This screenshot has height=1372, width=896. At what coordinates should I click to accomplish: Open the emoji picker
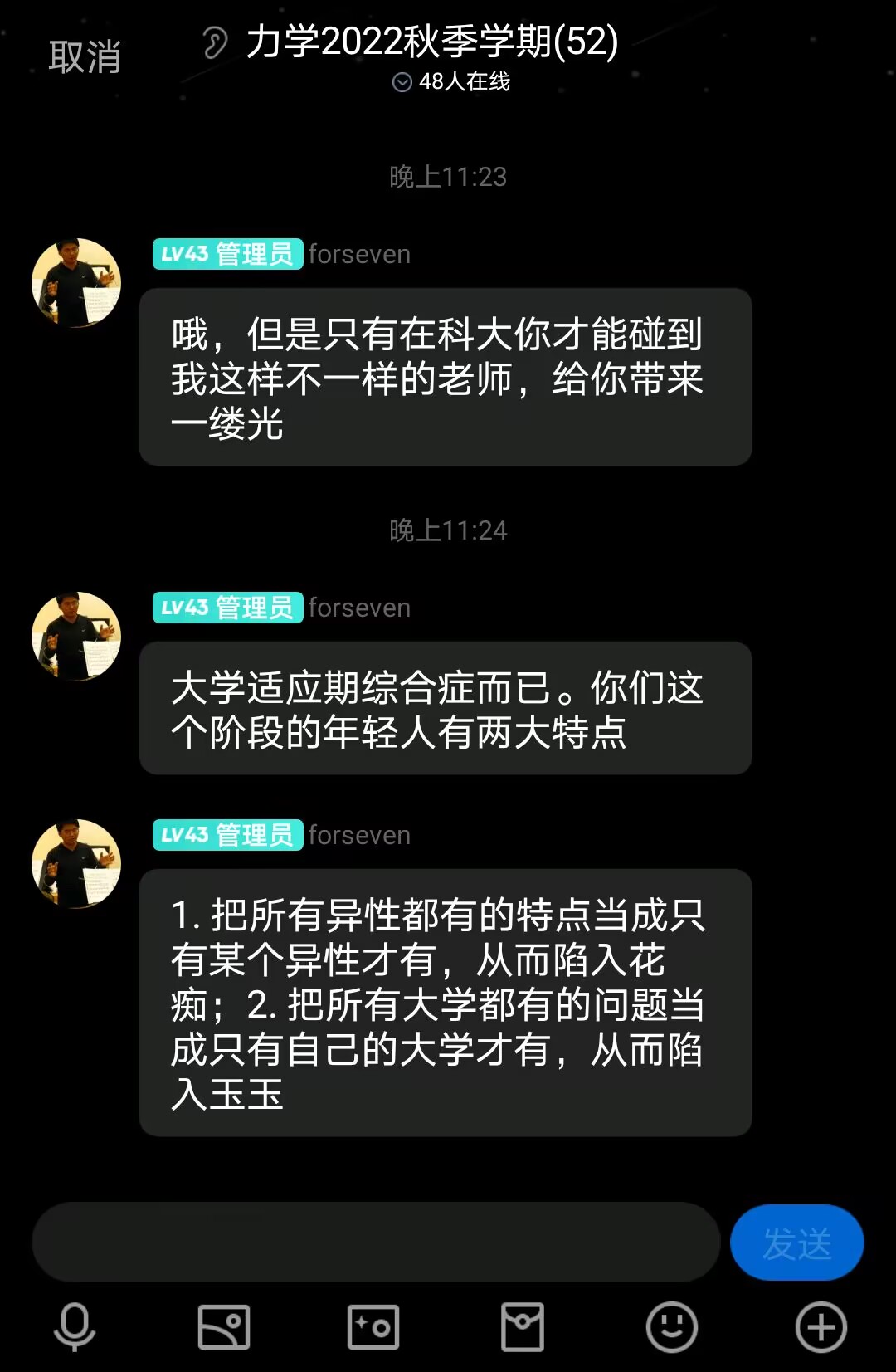coord(671,1326)
